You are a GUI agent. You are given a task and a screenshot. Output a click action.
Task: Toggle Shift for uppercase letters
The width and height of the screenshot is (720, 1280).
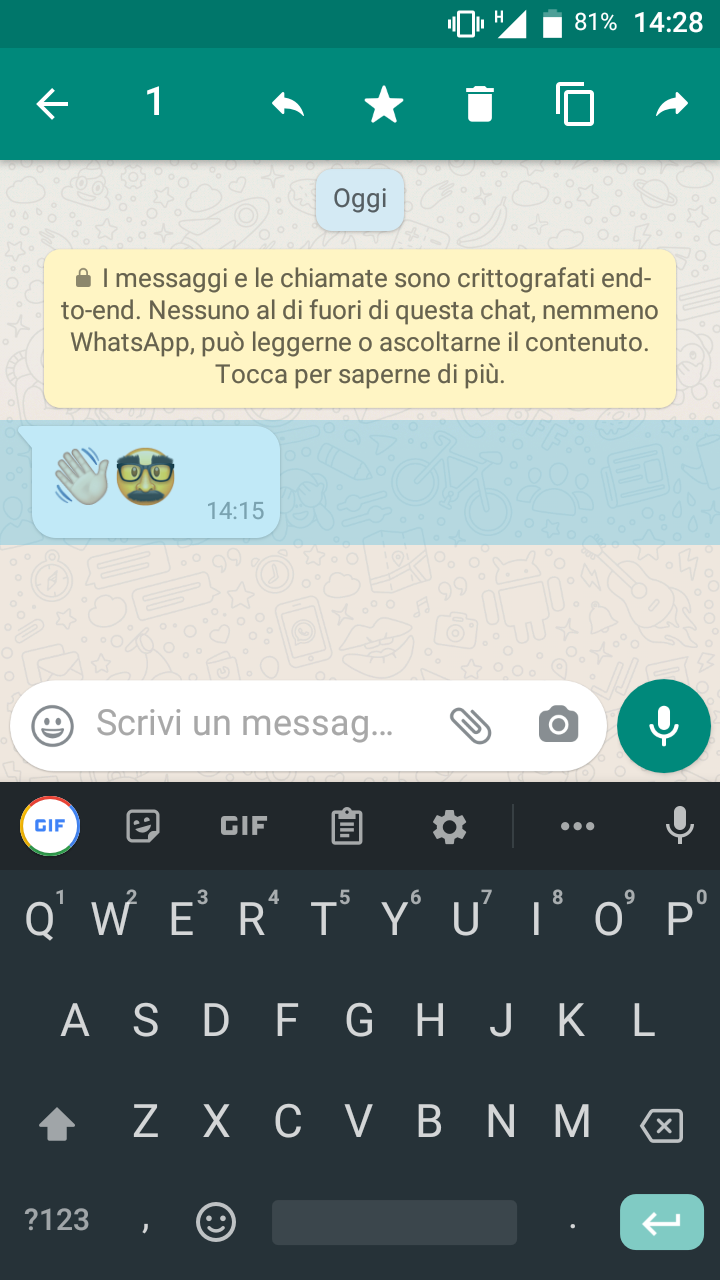pyautogui.click(x=57, y=1123)
